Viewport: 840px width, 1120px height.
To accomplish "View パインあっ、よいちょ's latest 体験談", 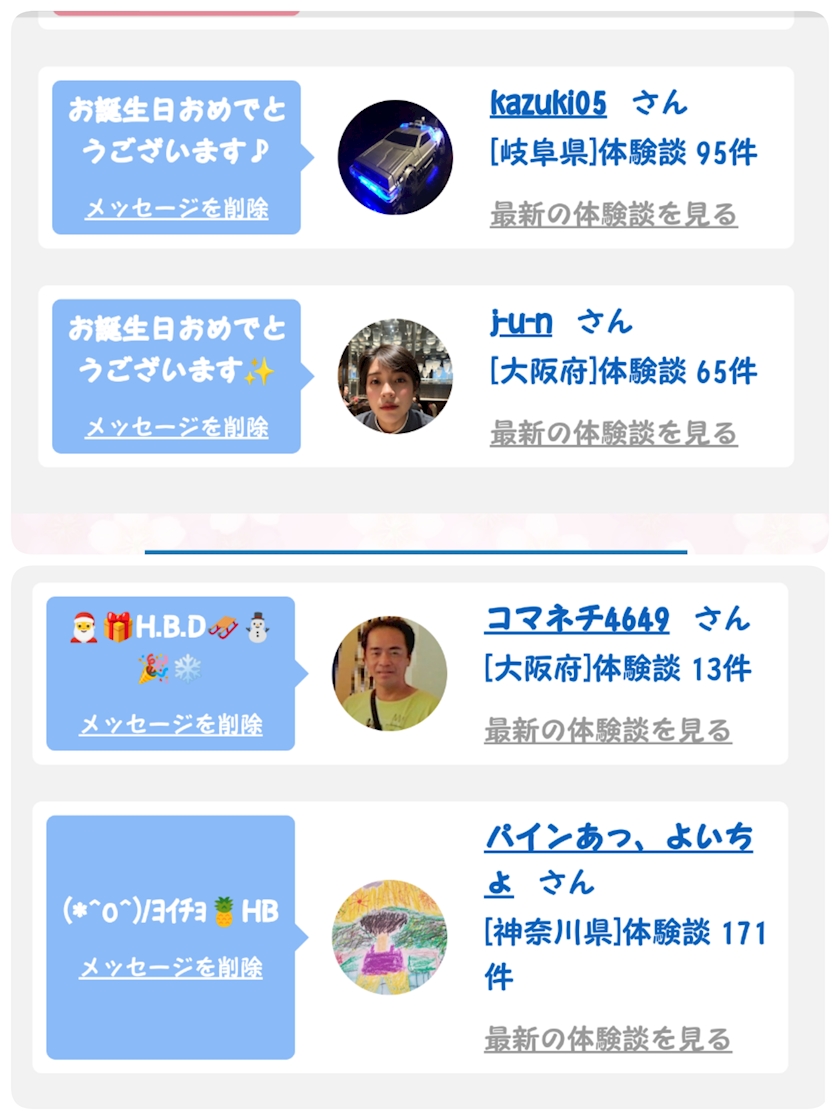I will [608, 1039].
